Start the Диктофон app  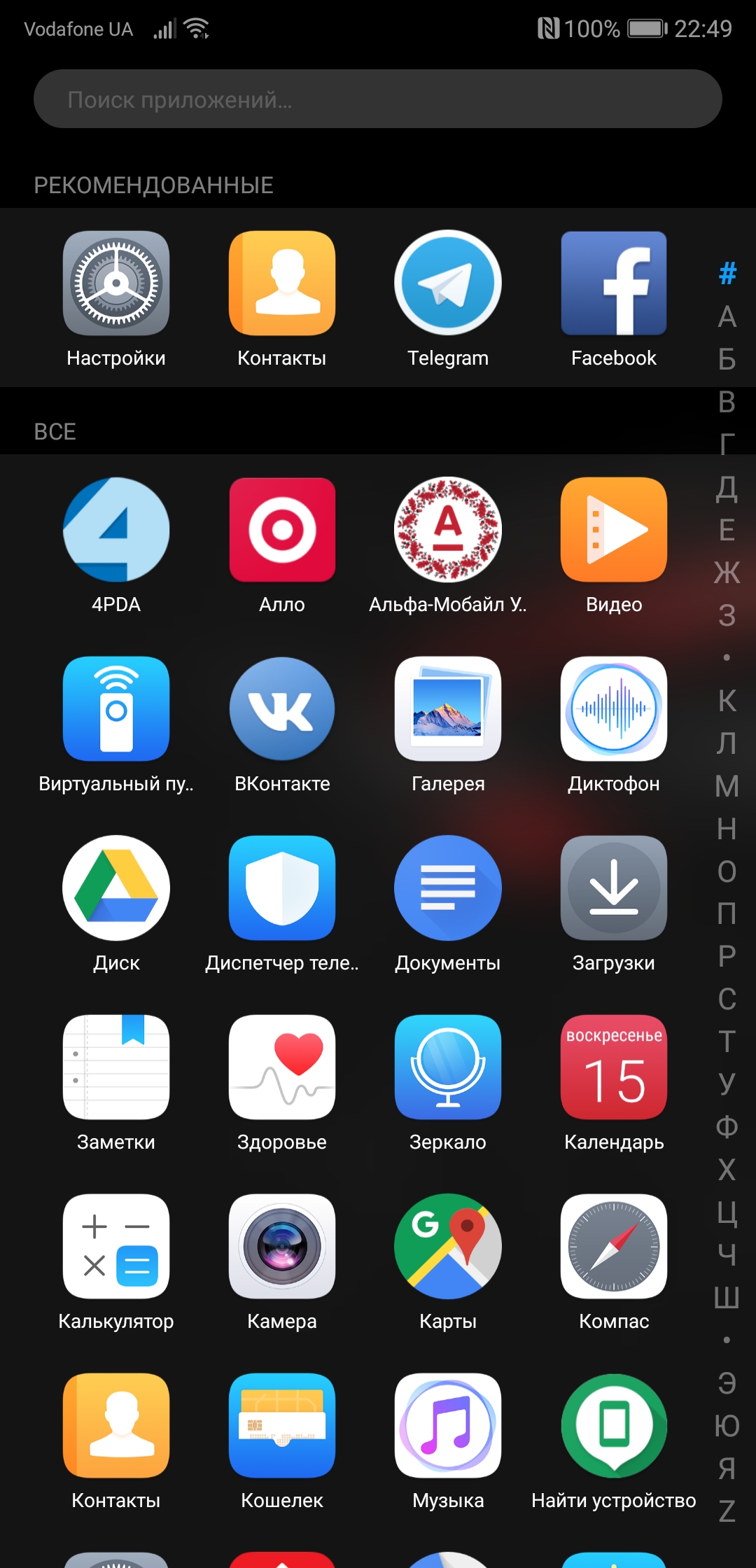614,709
